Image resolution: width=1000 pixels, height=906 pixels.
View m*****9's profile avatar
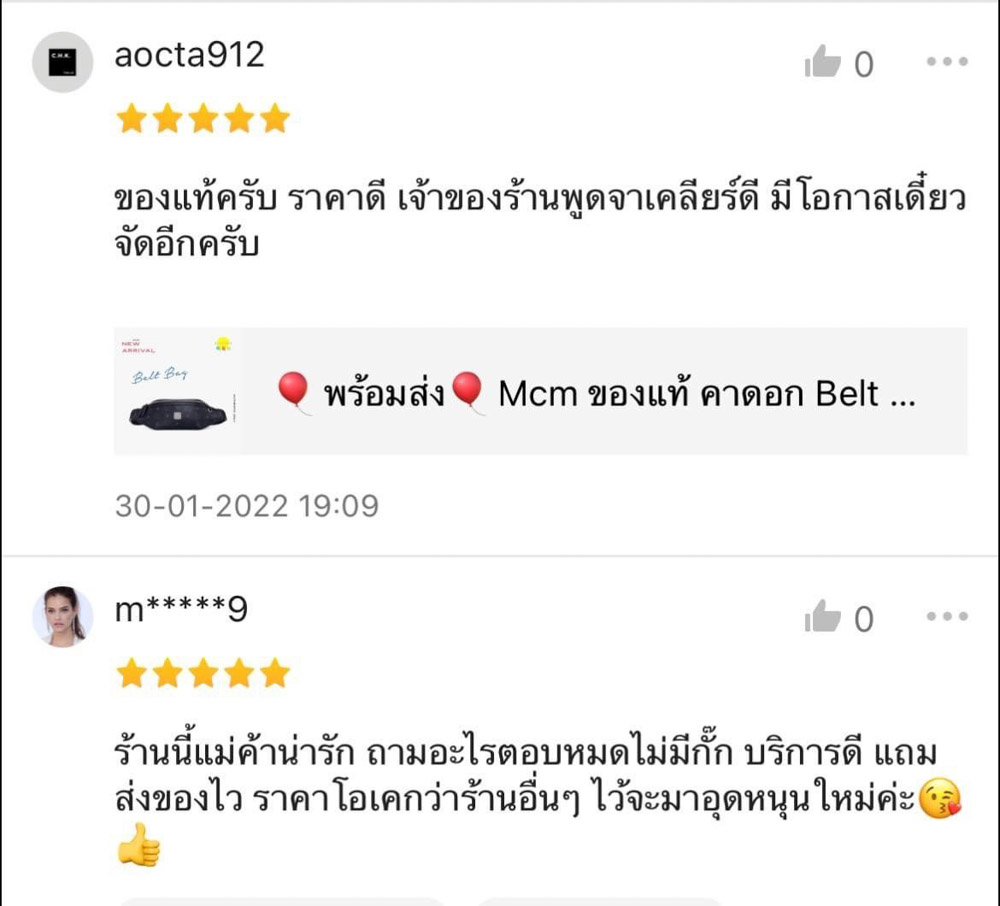tap(63, 616)
